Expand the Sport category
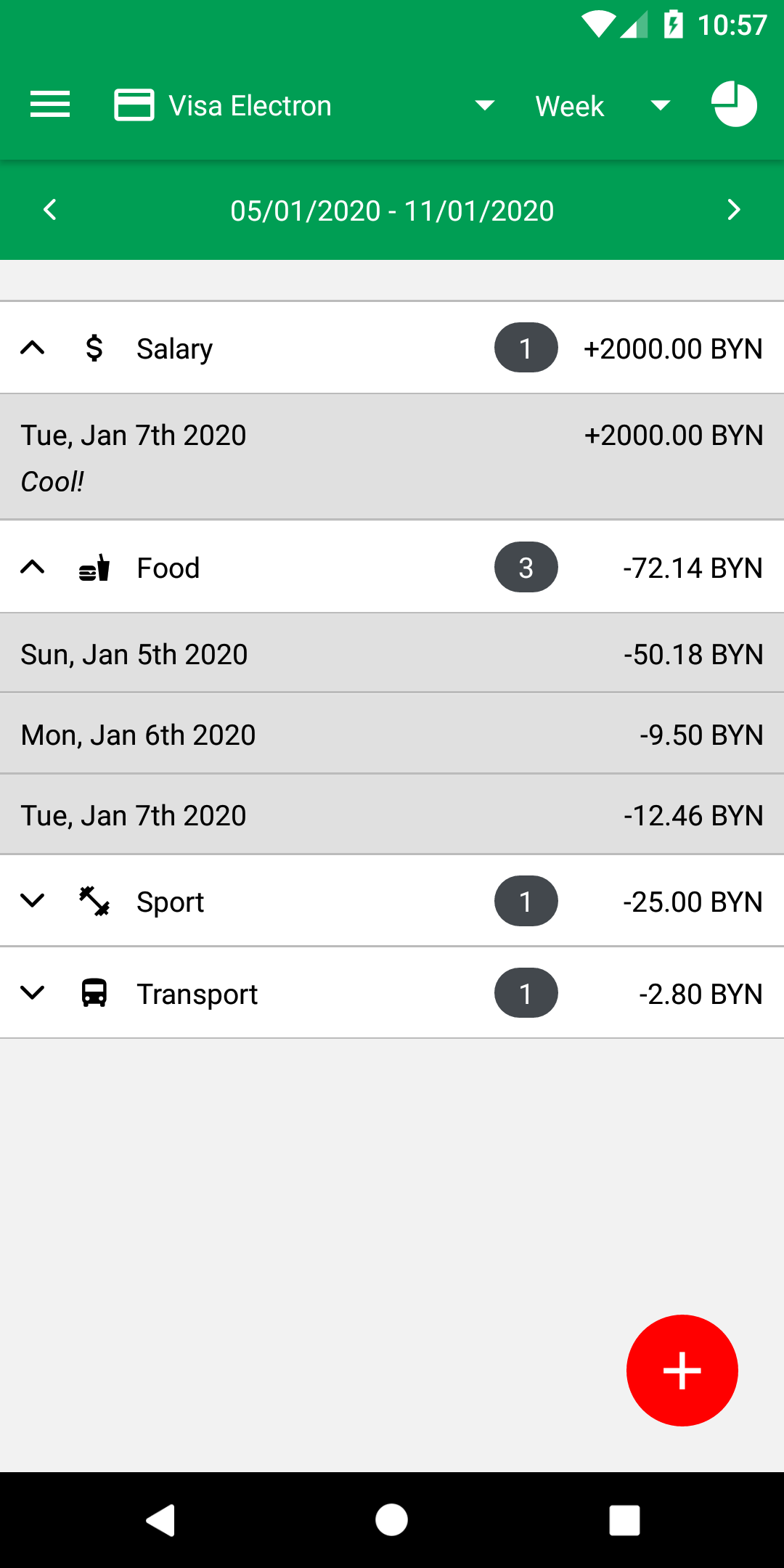This screenshot has width=784, height=1568. pyautogui.click(x=33, y=902)
